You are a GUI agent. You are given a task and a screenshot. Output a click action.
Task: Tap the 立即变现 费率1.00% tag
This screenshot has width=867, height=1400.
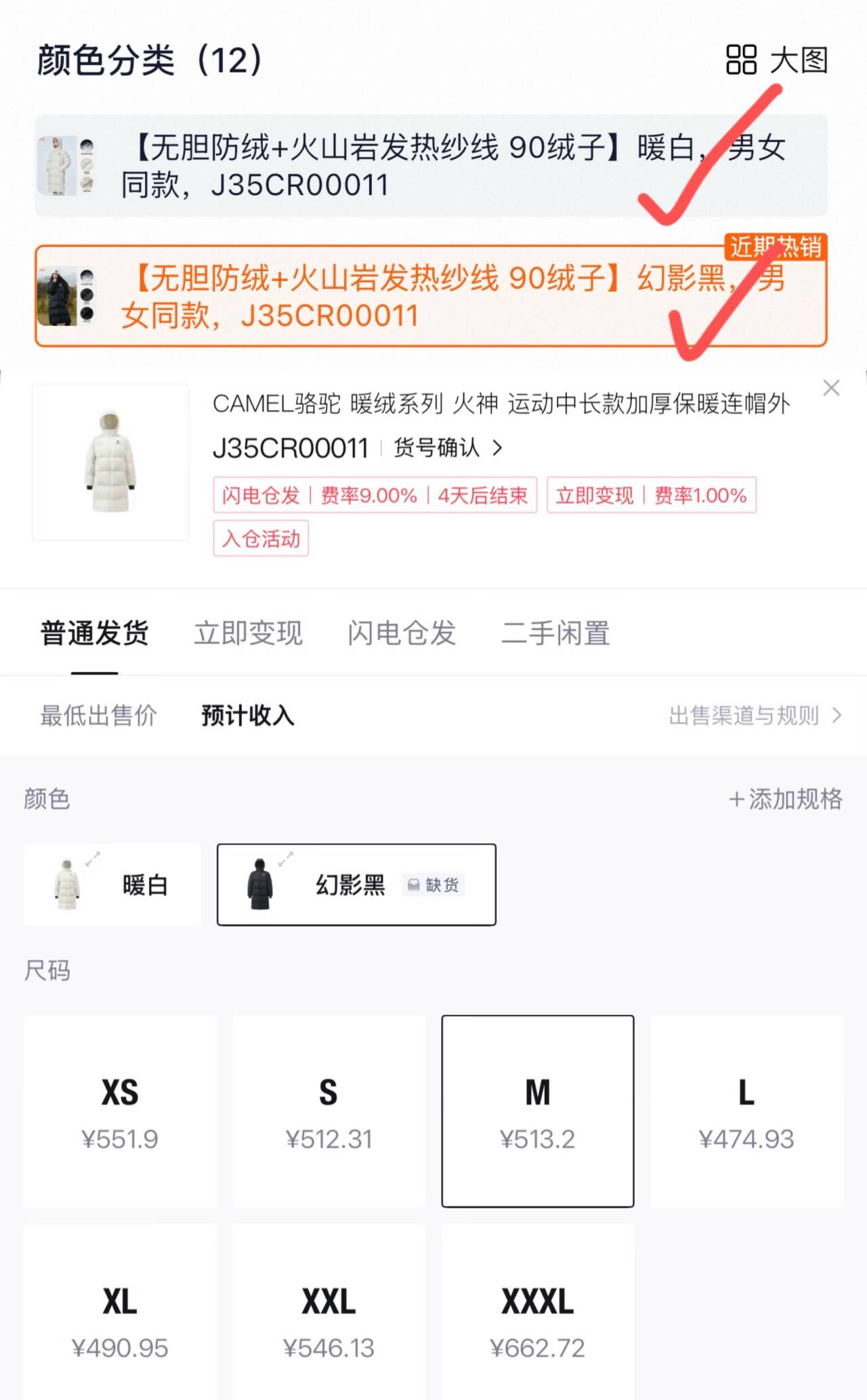point(651,495)
